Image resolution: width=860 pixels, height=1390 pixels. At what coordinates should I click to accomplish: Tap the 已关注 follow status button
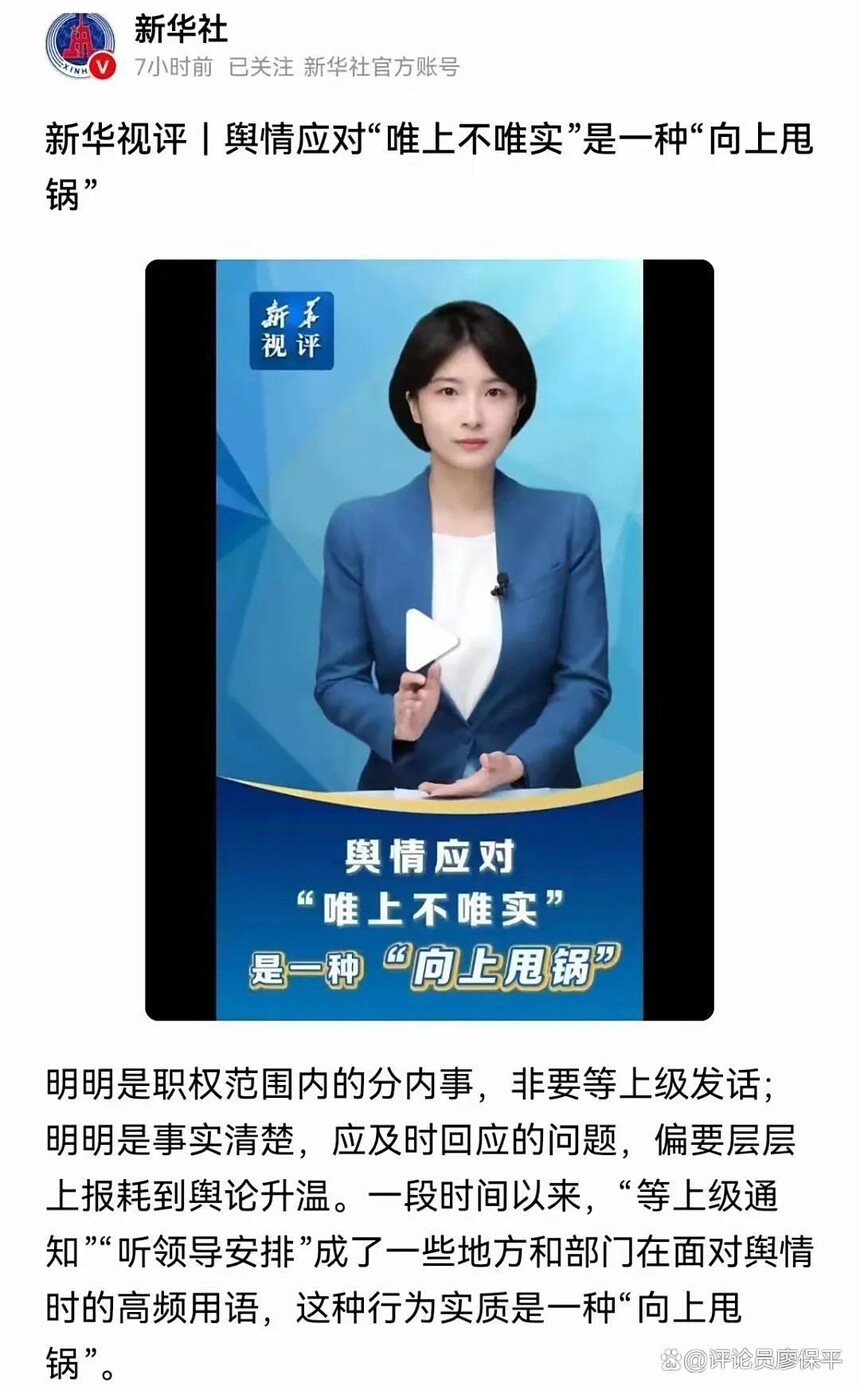260,67
